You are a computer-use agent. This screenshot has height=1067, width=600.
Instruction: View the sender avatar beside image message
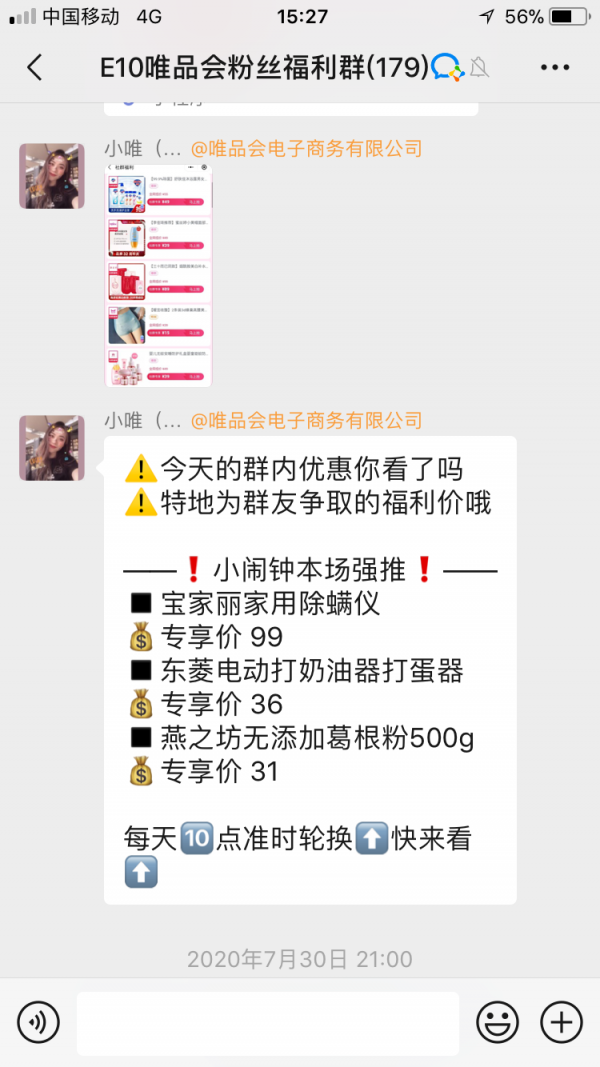tap(52, 176)
